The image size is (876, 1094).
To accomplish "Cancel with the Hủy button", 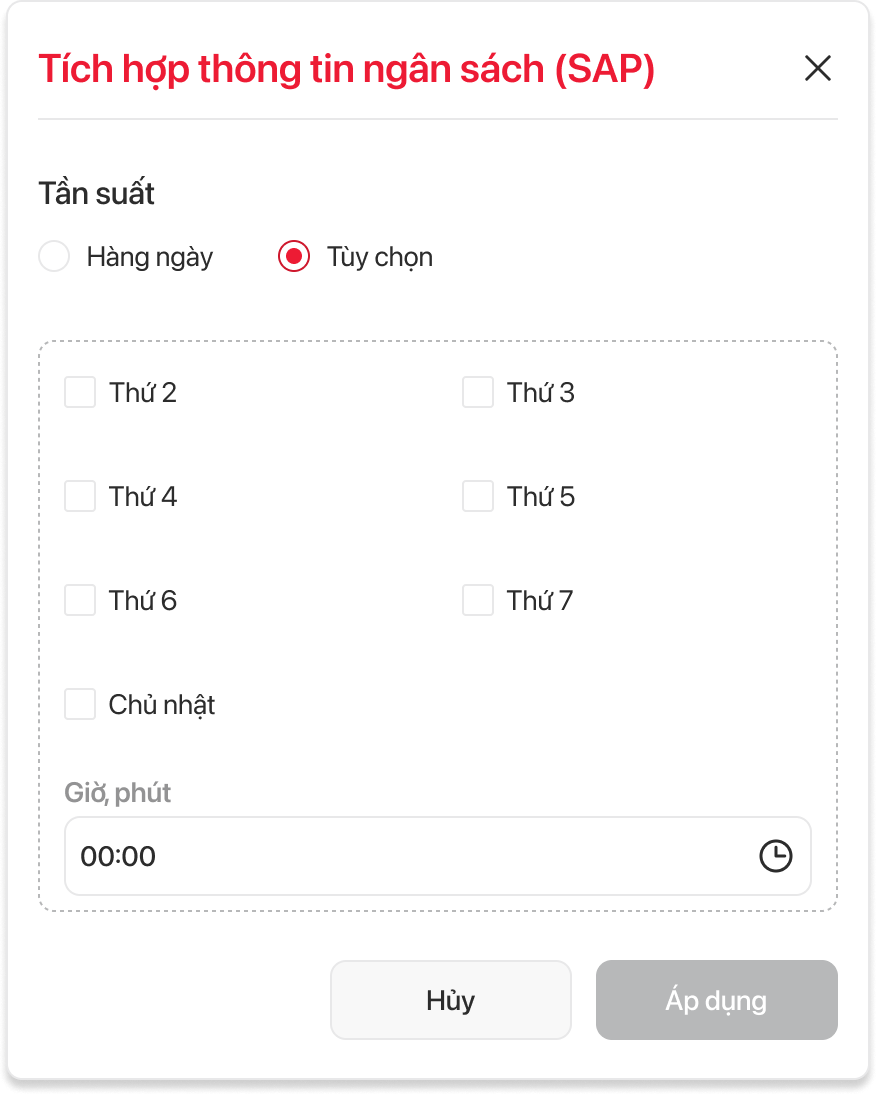I will click(450, 1000).
